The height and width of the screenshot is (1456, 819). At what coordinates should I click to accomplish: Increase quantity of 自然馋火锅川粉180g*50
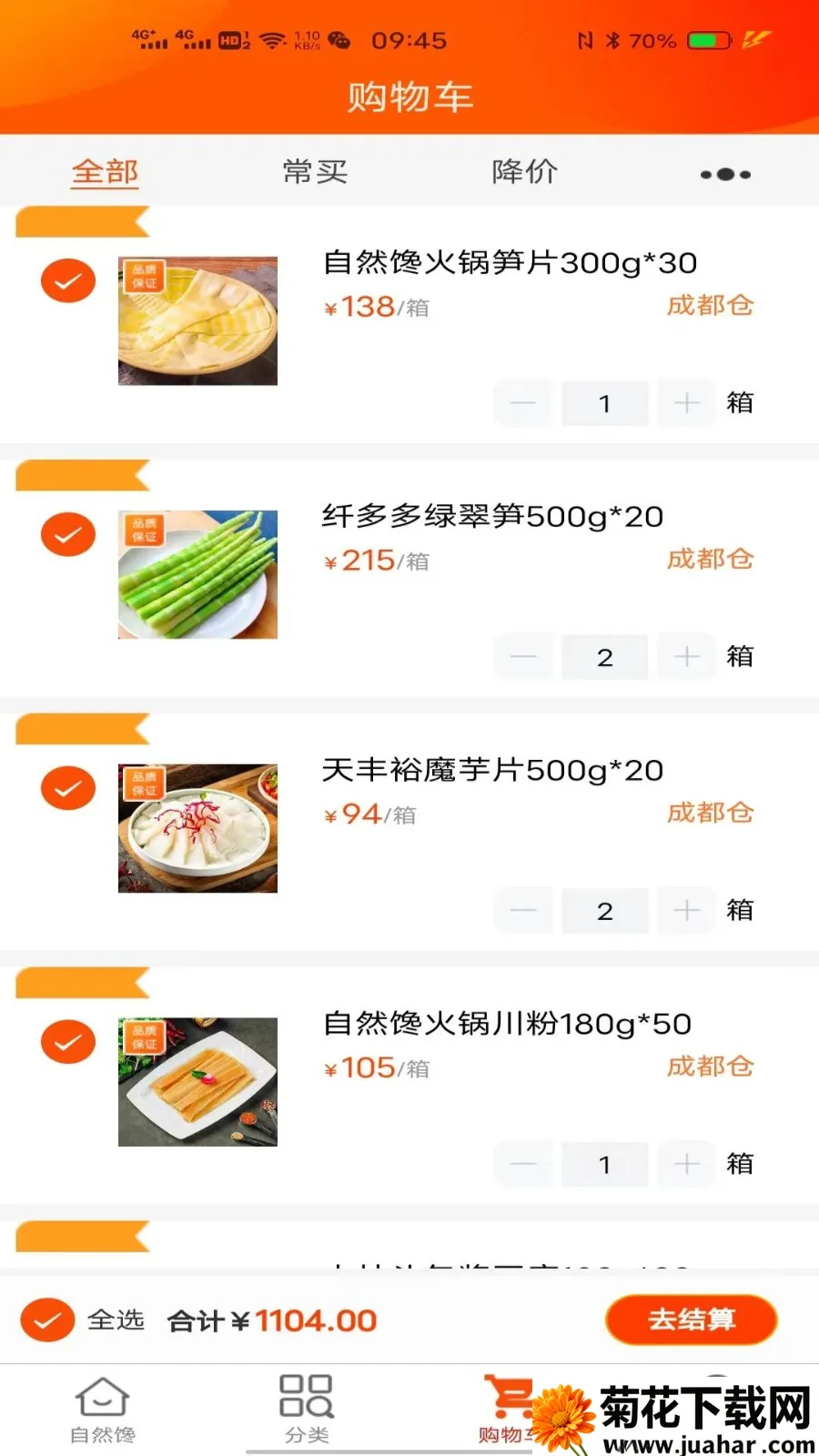pos(687,1165)
